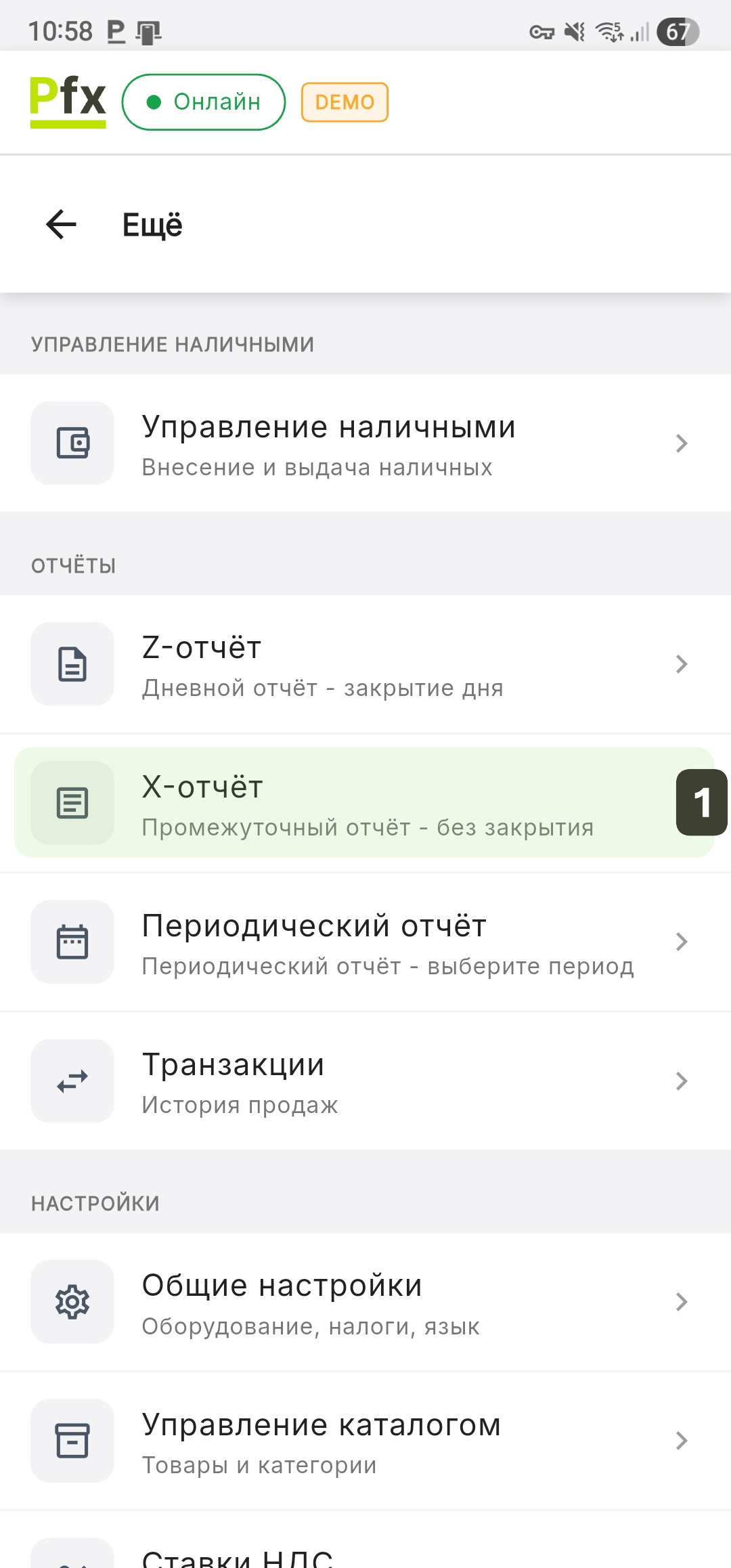The image size is (731, 1568).
Task: Open Управление каталогом
Action: click(x=365, y=1441)
